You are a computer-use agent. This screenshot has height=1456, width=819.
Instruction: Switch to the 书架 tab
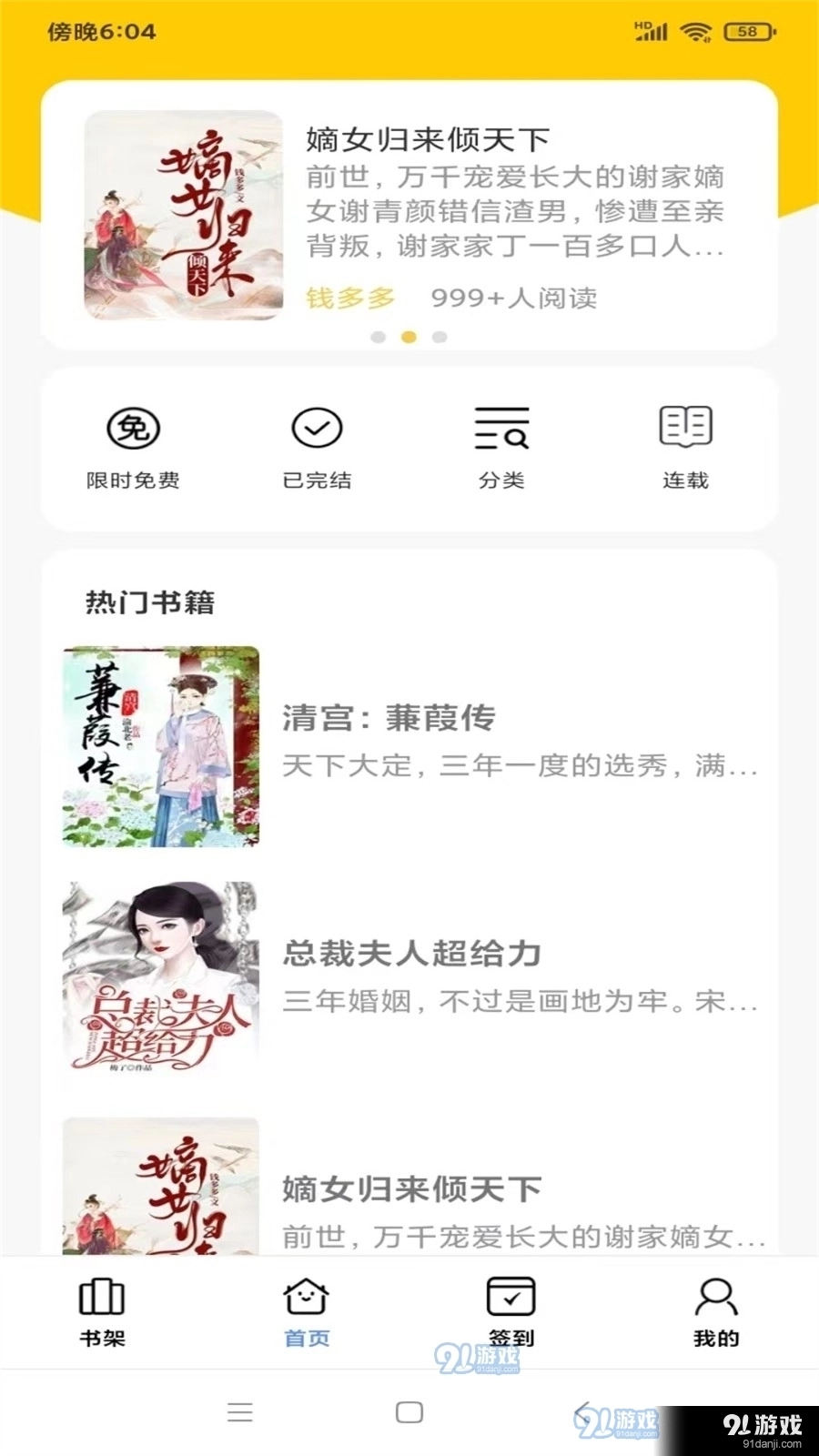(102, 1312)
